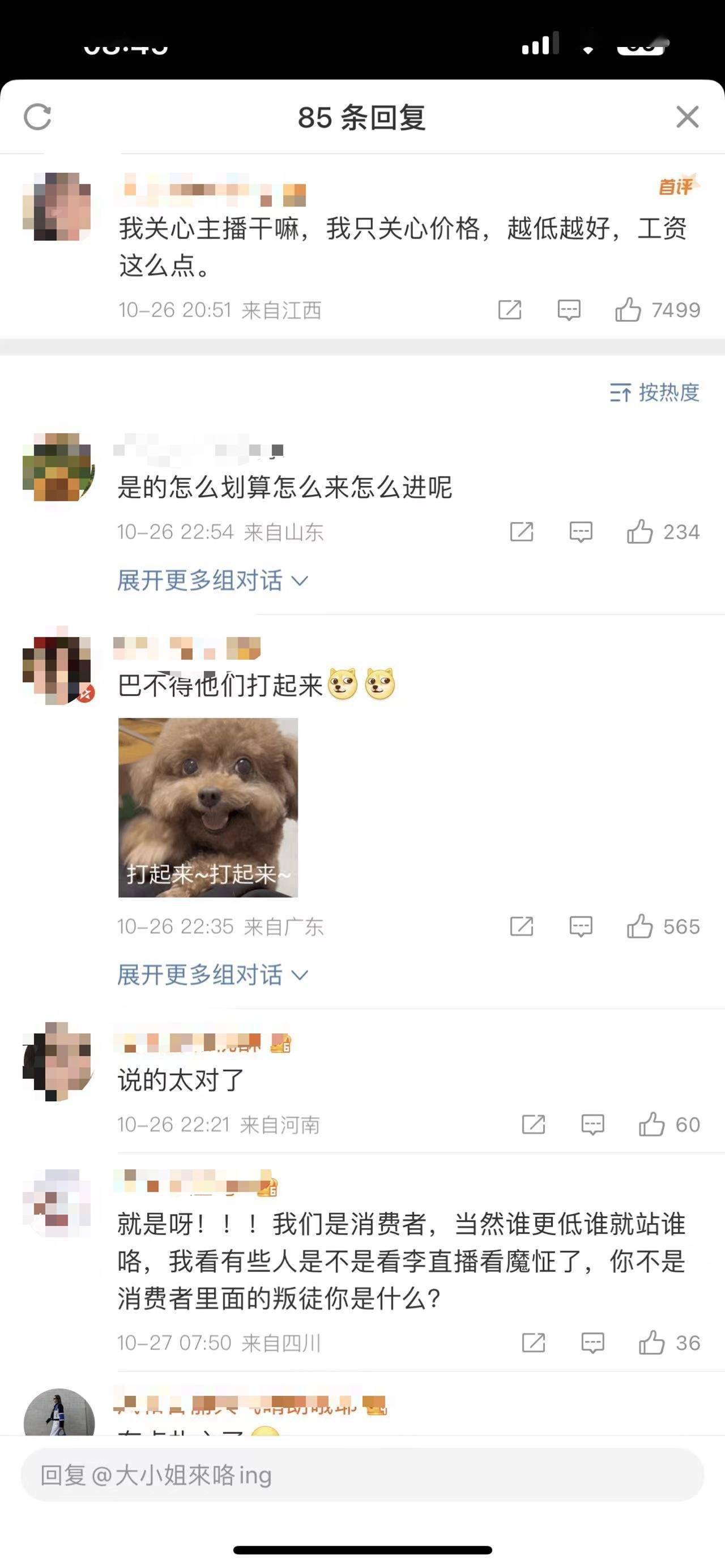Like the 河南 comment with 60 likes
725x1568 pixels.
coord(651,1124)
